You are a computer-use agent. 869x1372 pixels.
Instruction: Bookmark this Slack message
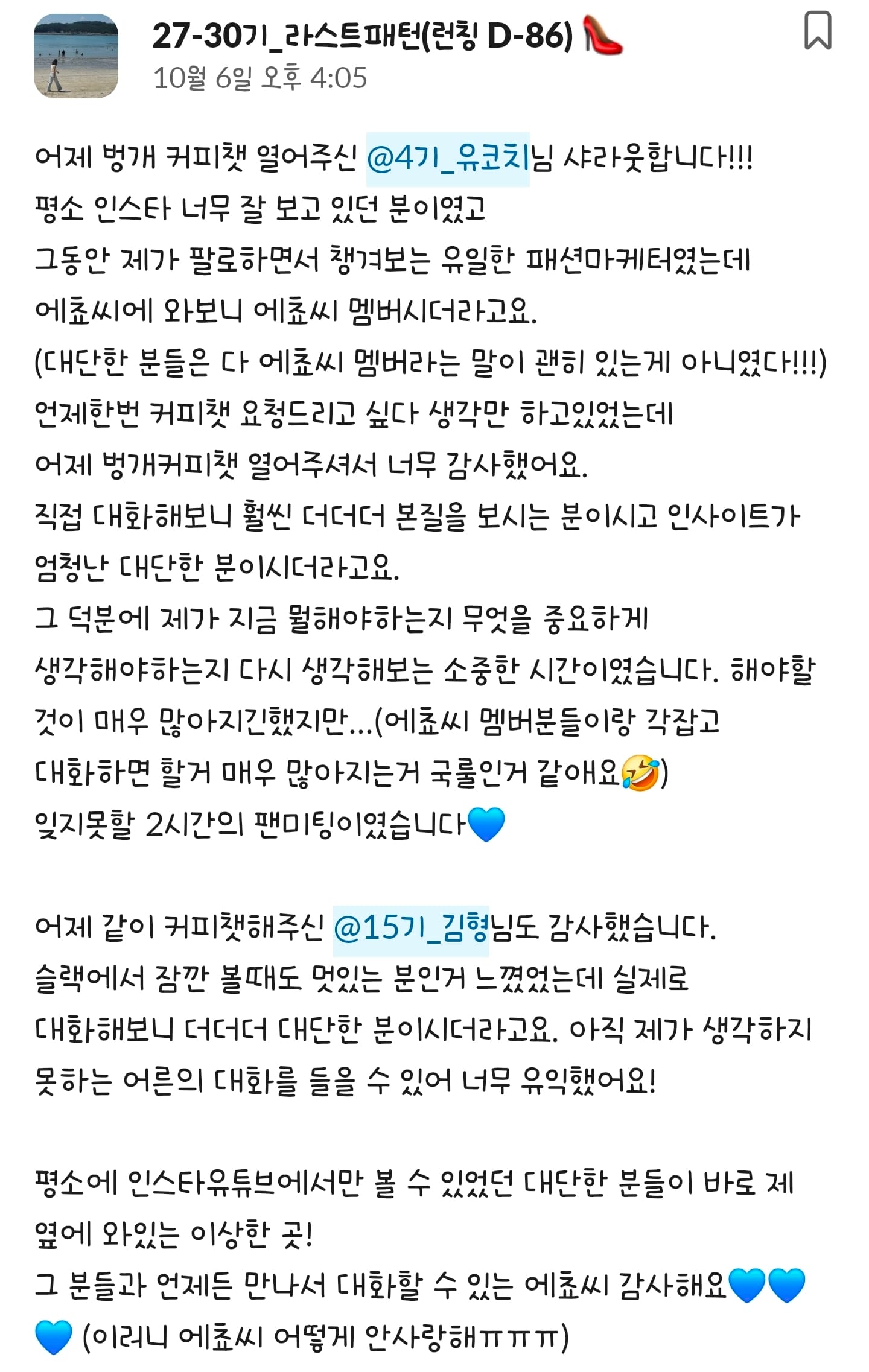pos(818,31)
